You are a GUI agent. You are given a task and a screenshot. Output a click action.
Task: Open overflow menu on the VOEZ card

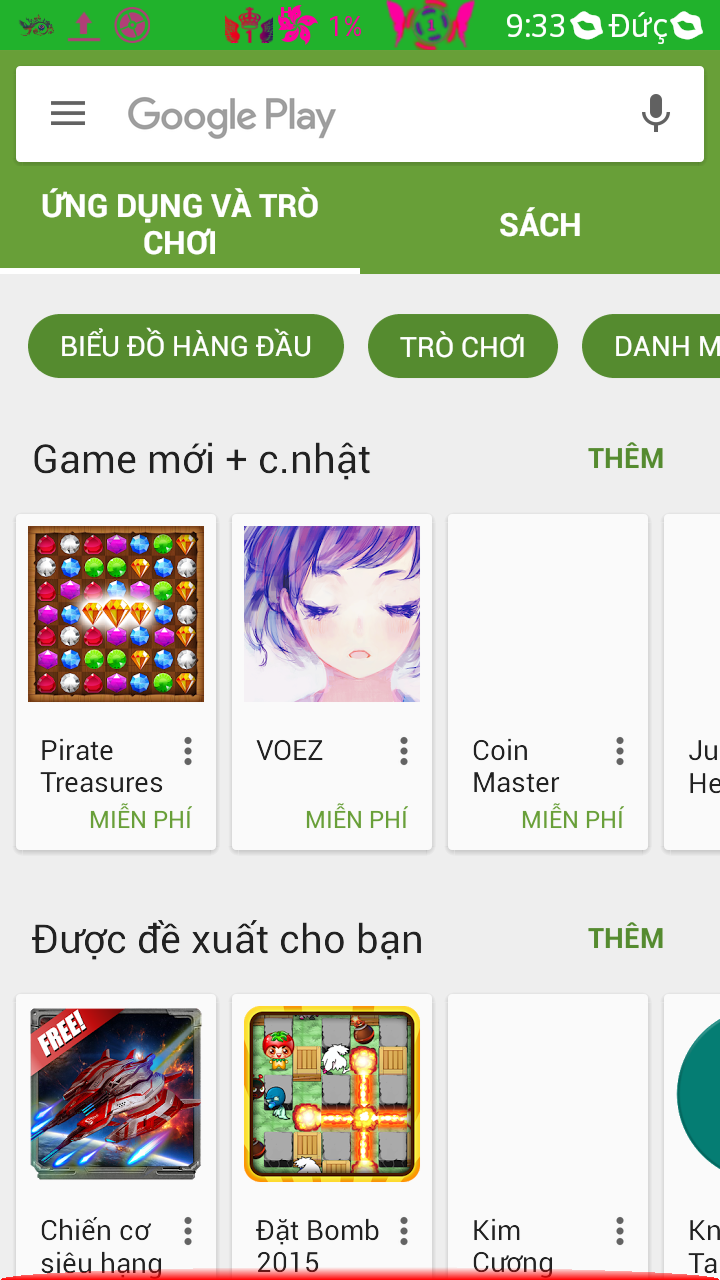point(404,751)
